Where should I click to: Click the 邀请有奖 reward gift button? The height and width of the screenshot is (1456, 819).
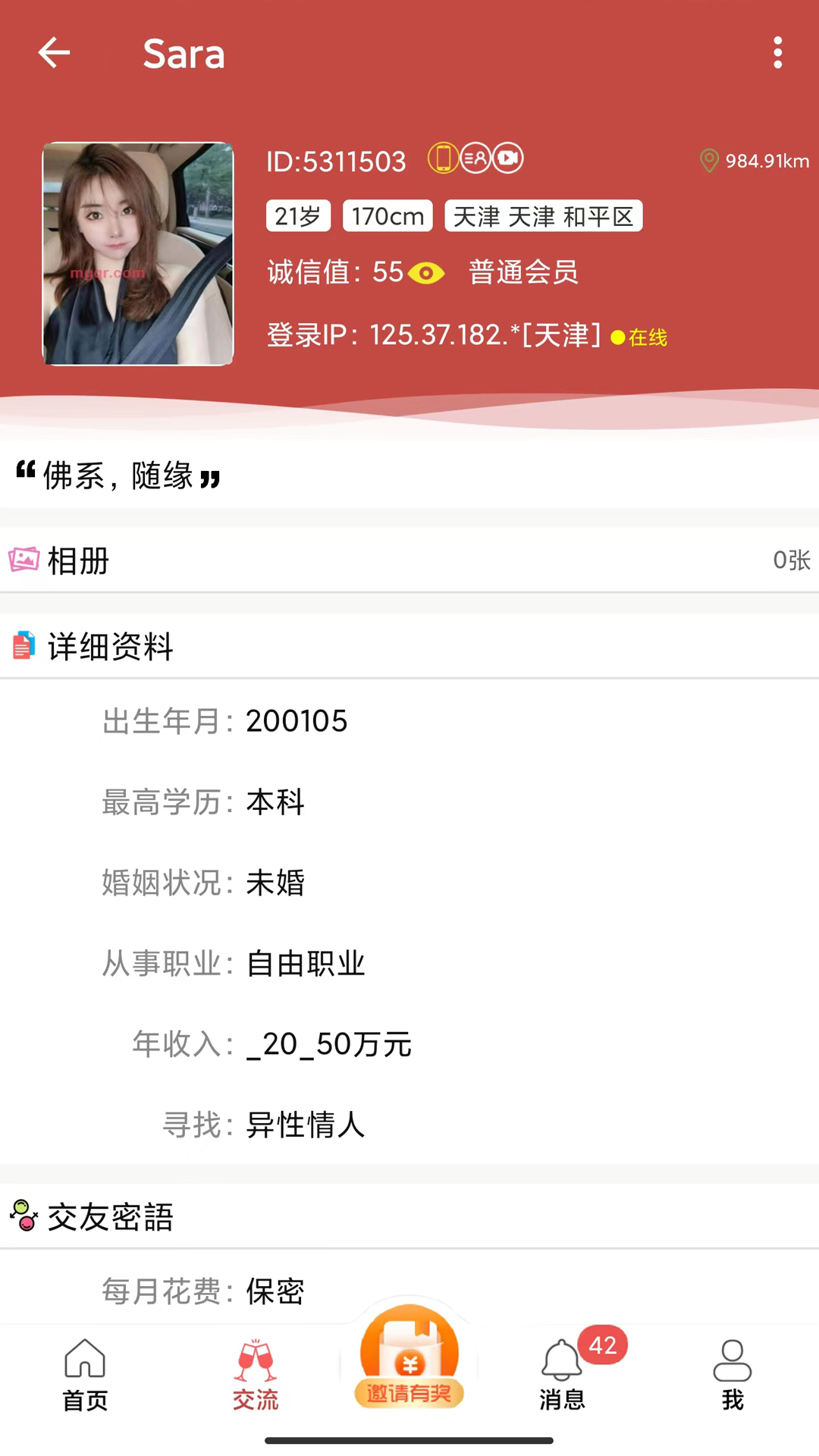tap(409, 1357)
